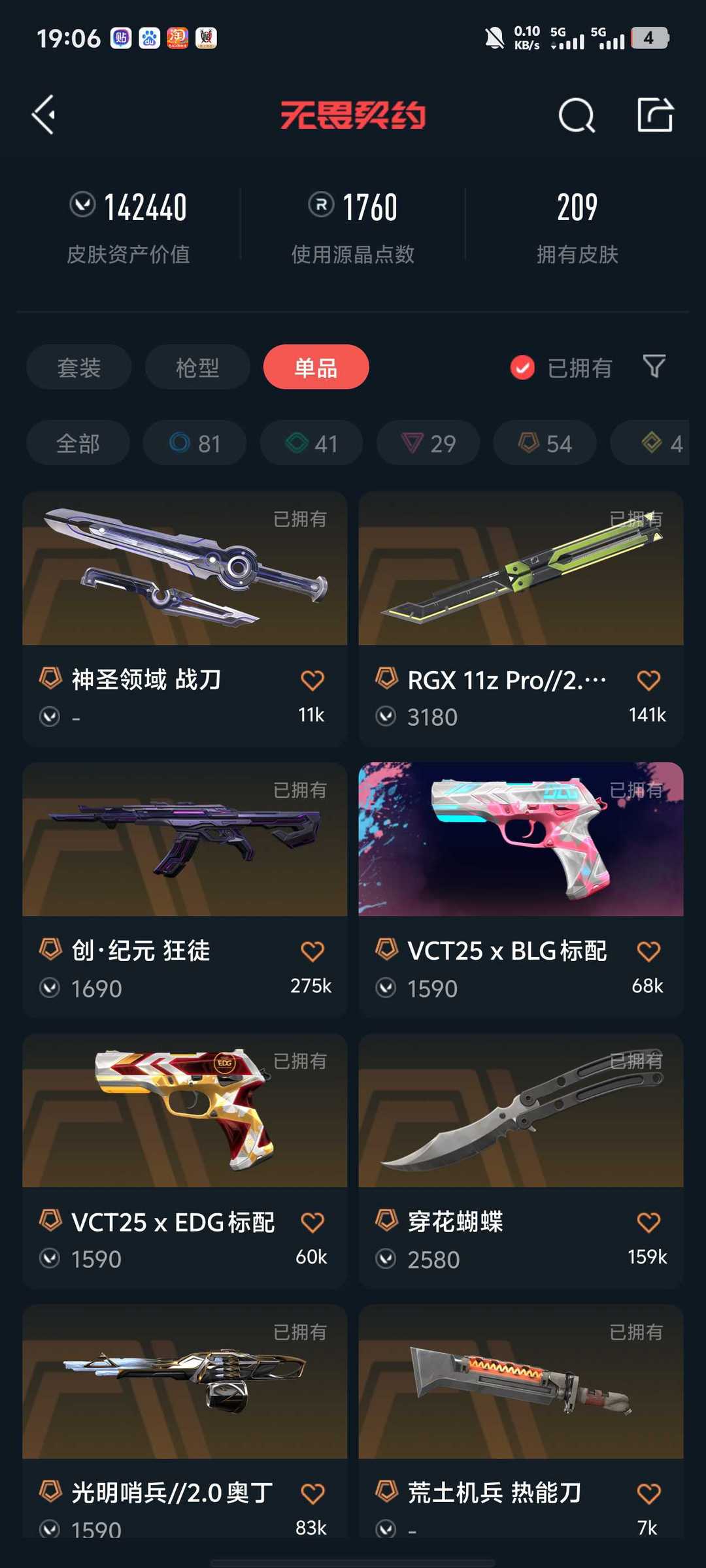706x1568 pixels.
Task: Go back using the top-left arrow
Action: click(44, 115)
